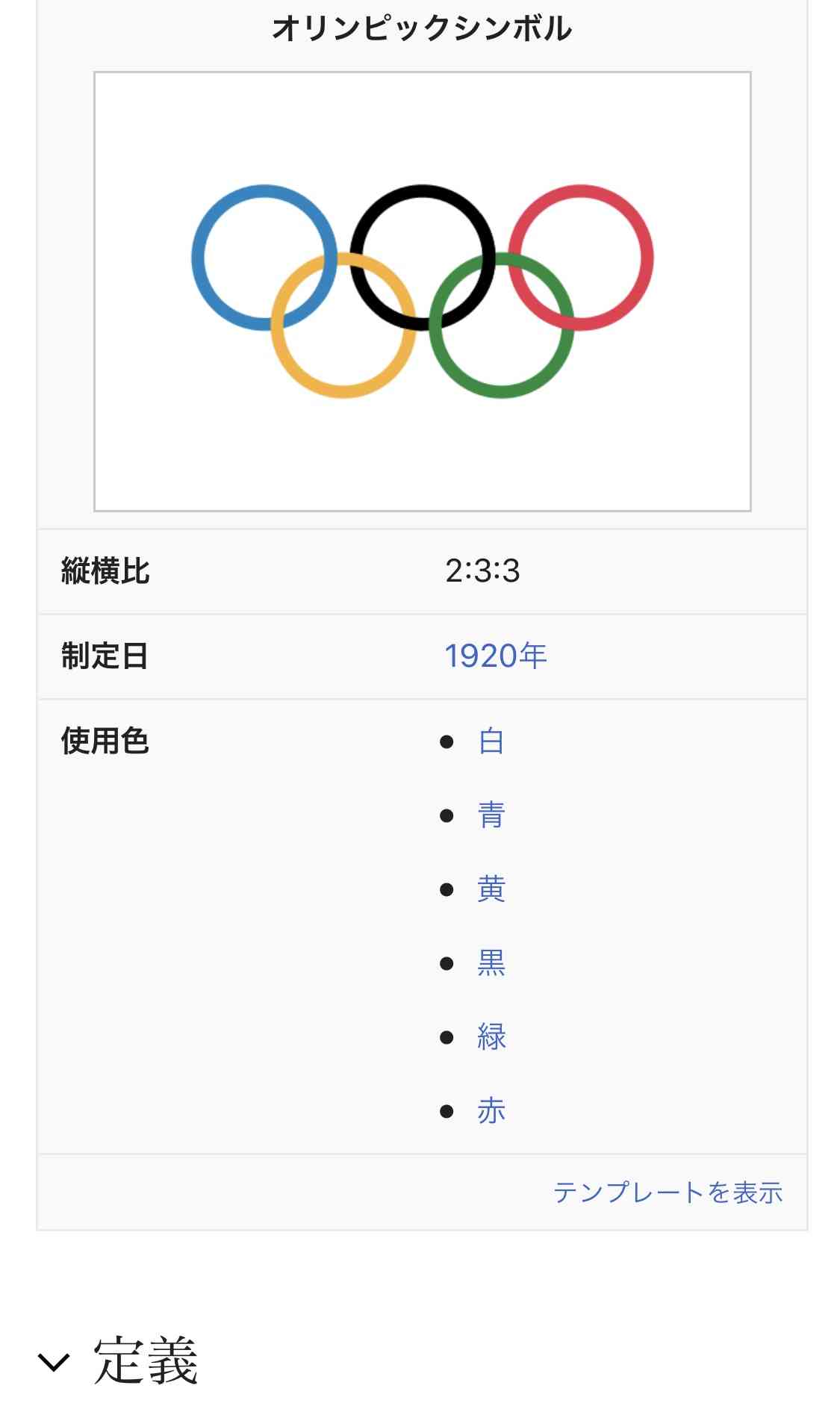Open the 白 color link
The height and width of the screenshot is (1412, 840).
(x=491, y=741)
